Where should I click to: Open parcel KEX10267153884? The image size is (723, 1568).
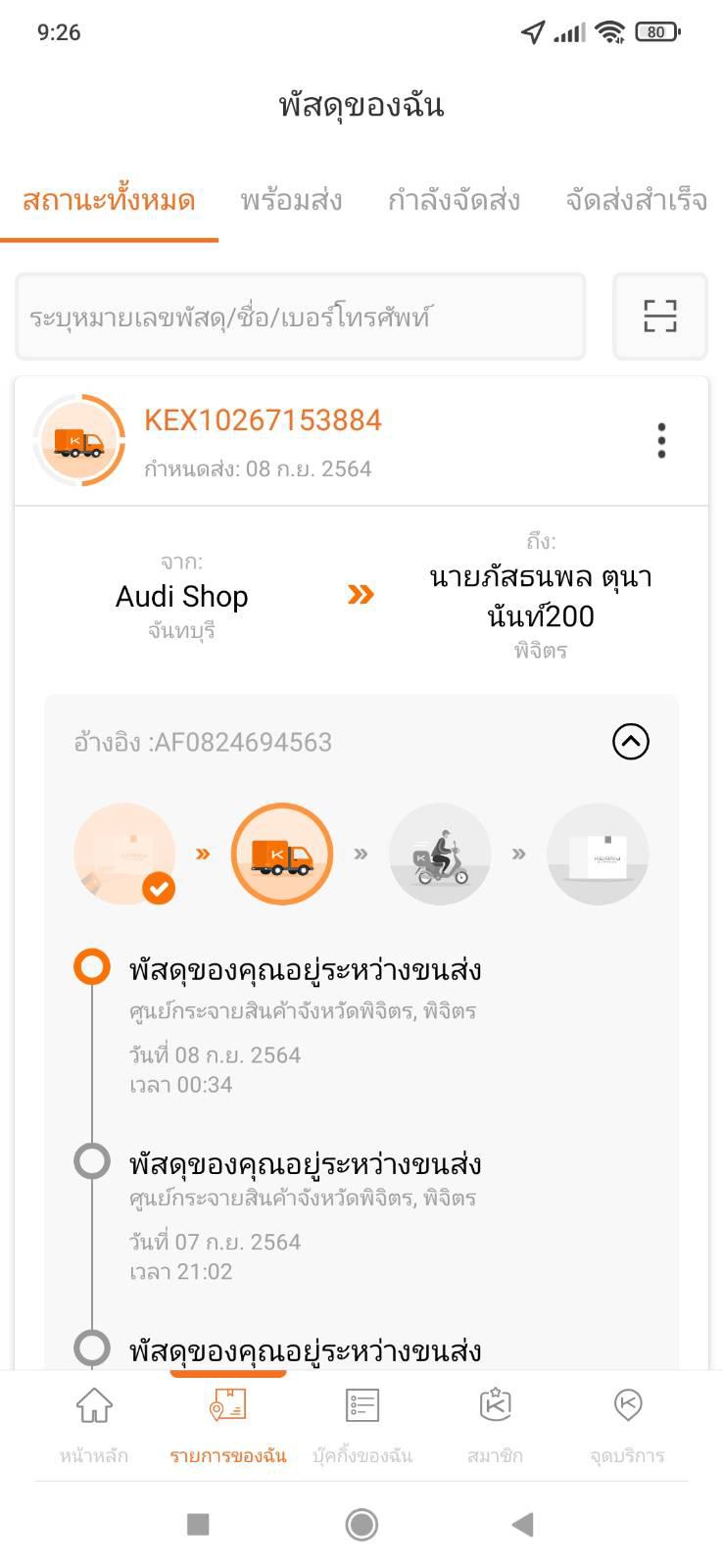point(263,420)
